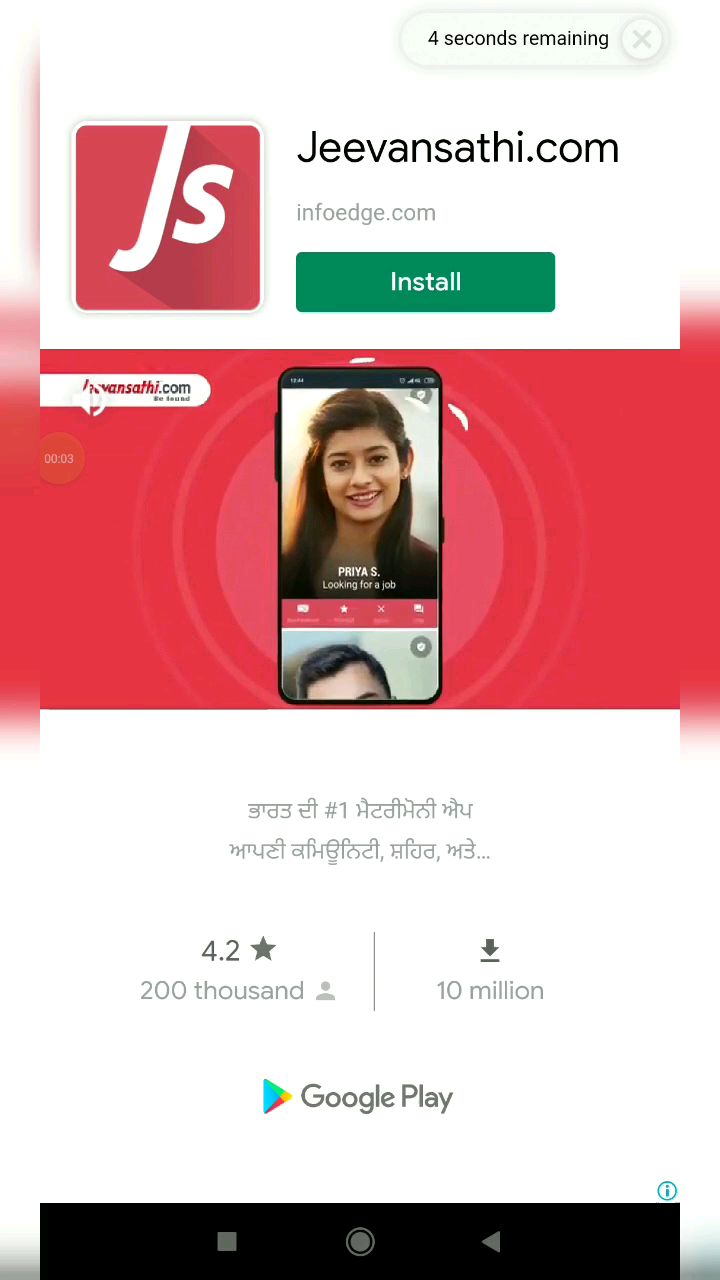Tap the Jeevansathi app icon
The image size is (720, 1280).
pos(168,217)
